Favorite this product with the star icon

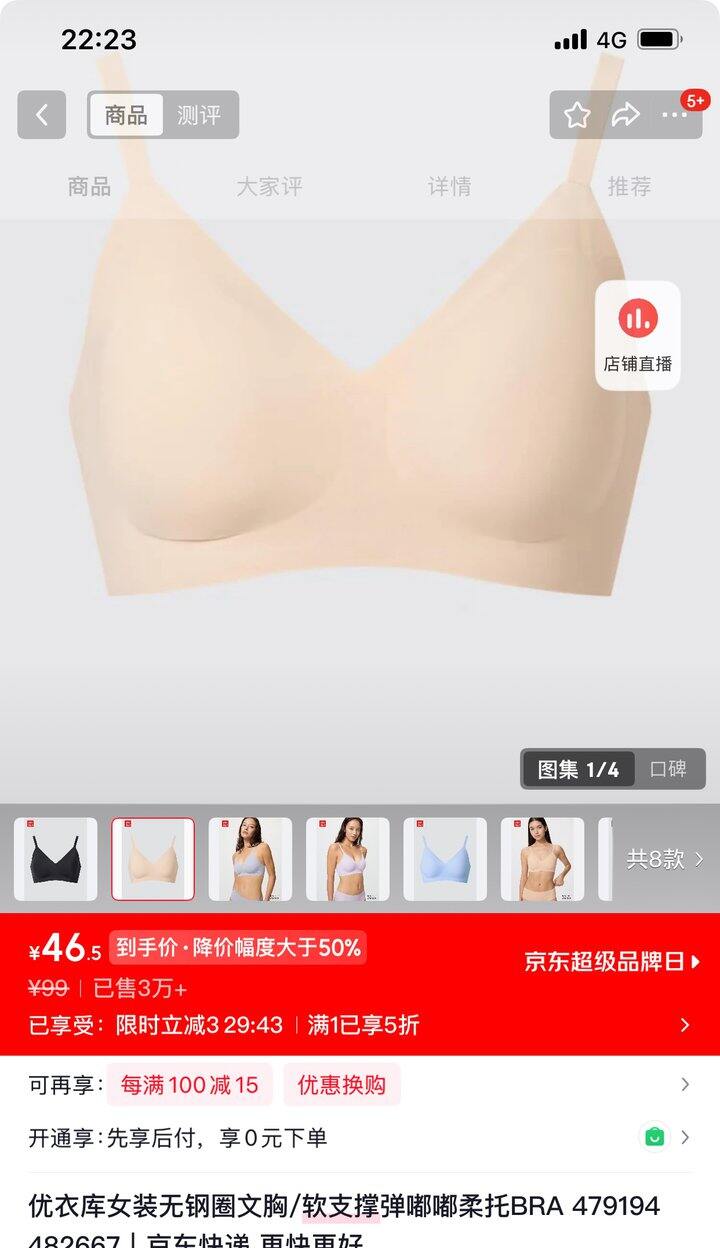pyautogui.click(x=577, y=115)
